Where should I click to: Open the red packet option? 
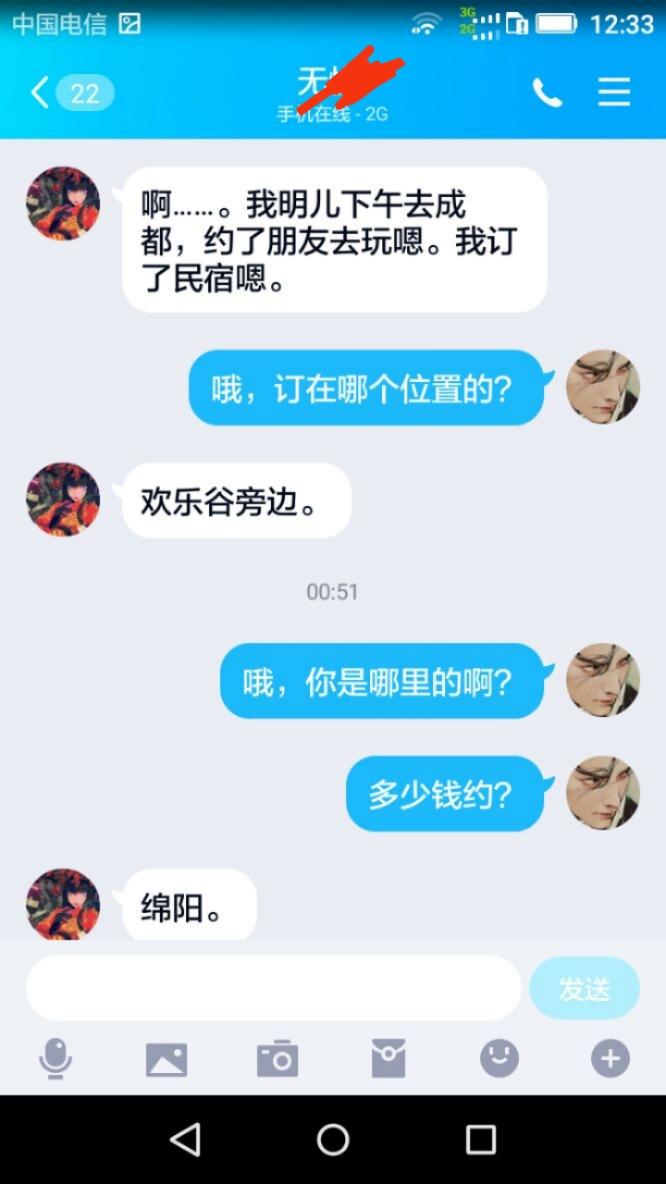point(388,1058)
